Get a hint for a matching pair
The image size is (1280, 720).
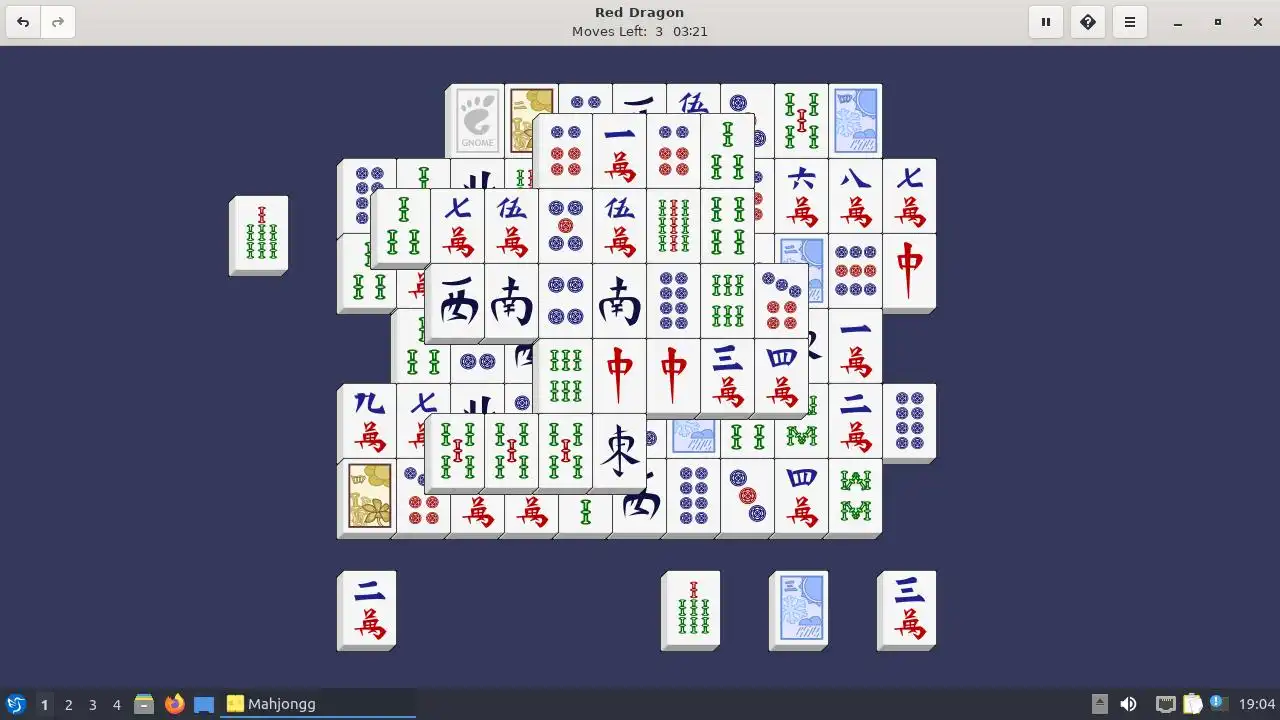click(x=1088, y=22)
